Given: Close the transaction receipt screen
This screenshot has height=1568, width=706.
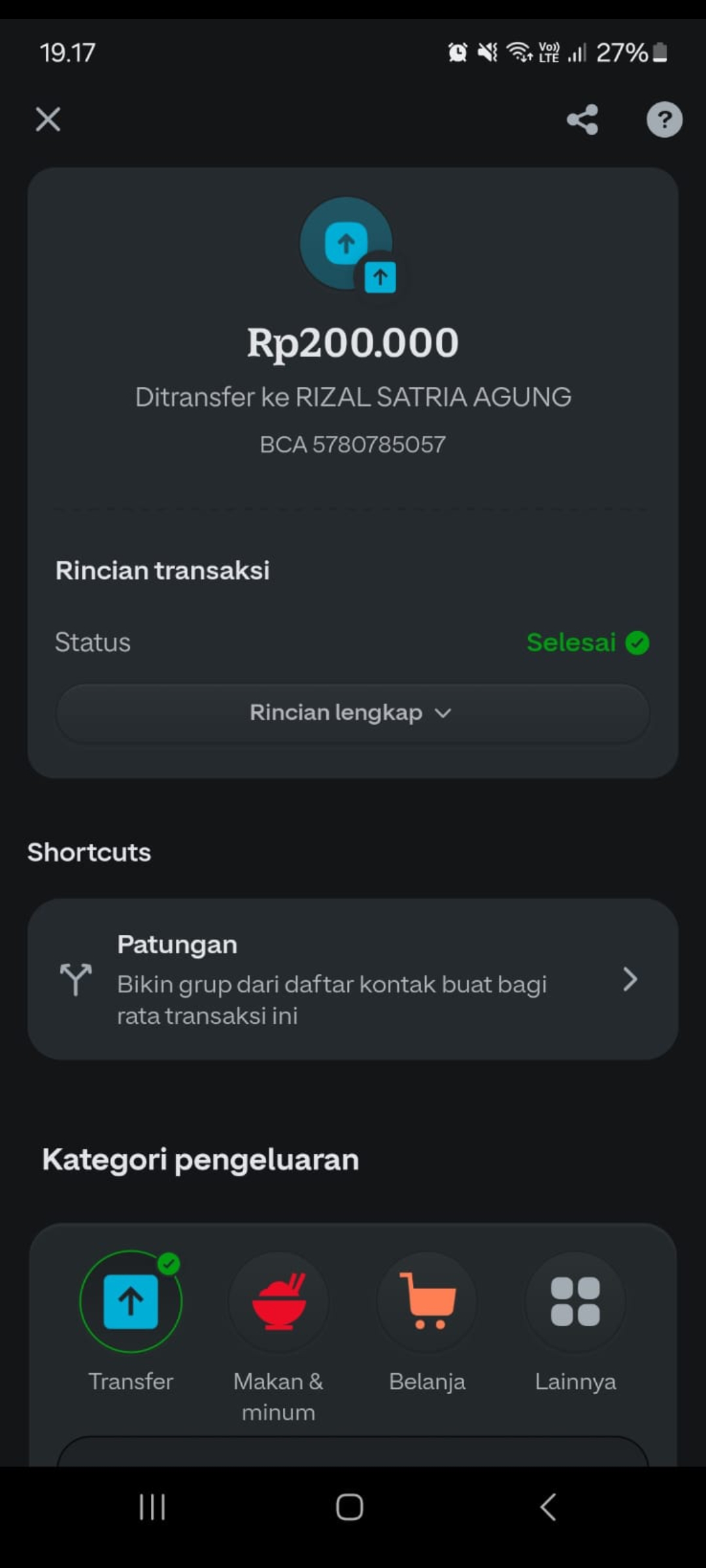Looking at the screenshot, I should pos(48,120).
